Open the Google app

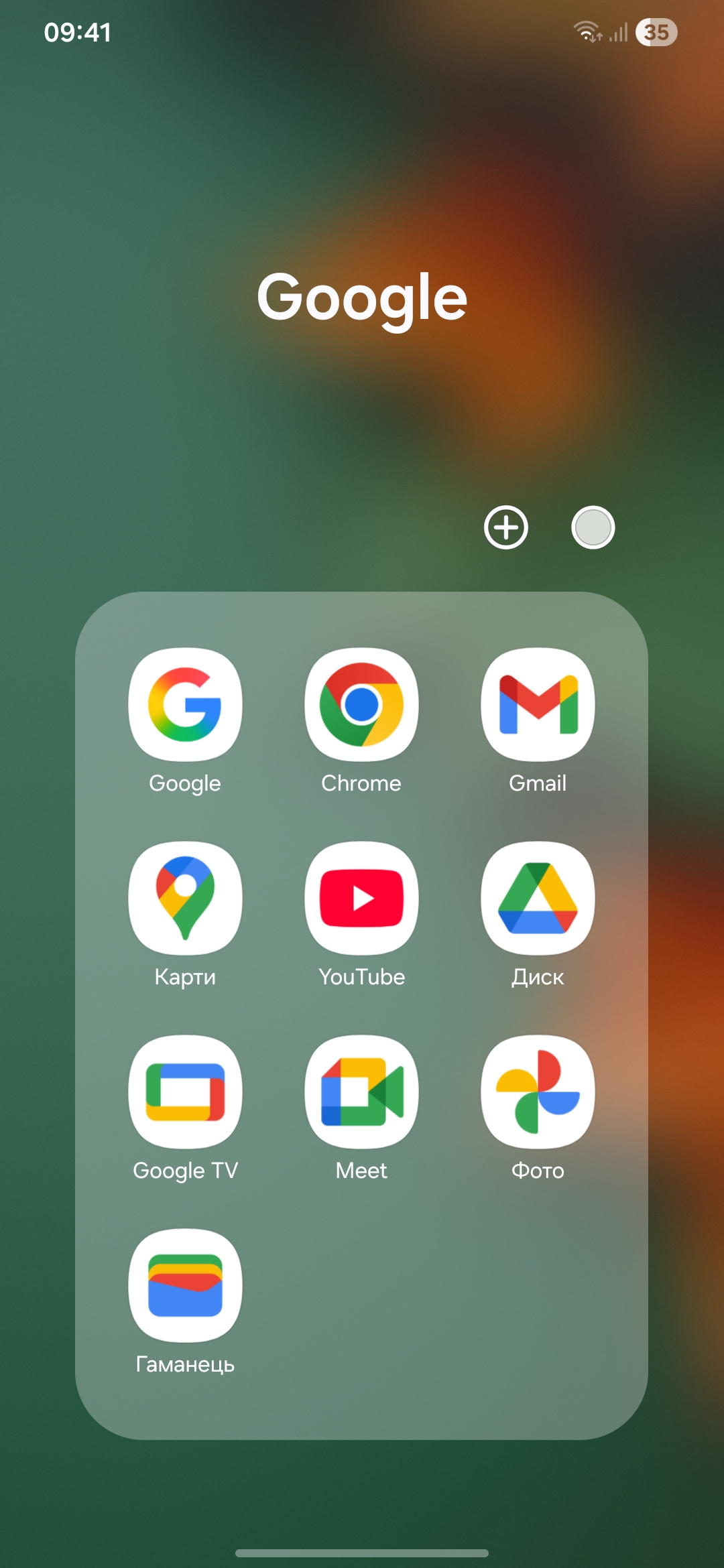click(185, 704)
